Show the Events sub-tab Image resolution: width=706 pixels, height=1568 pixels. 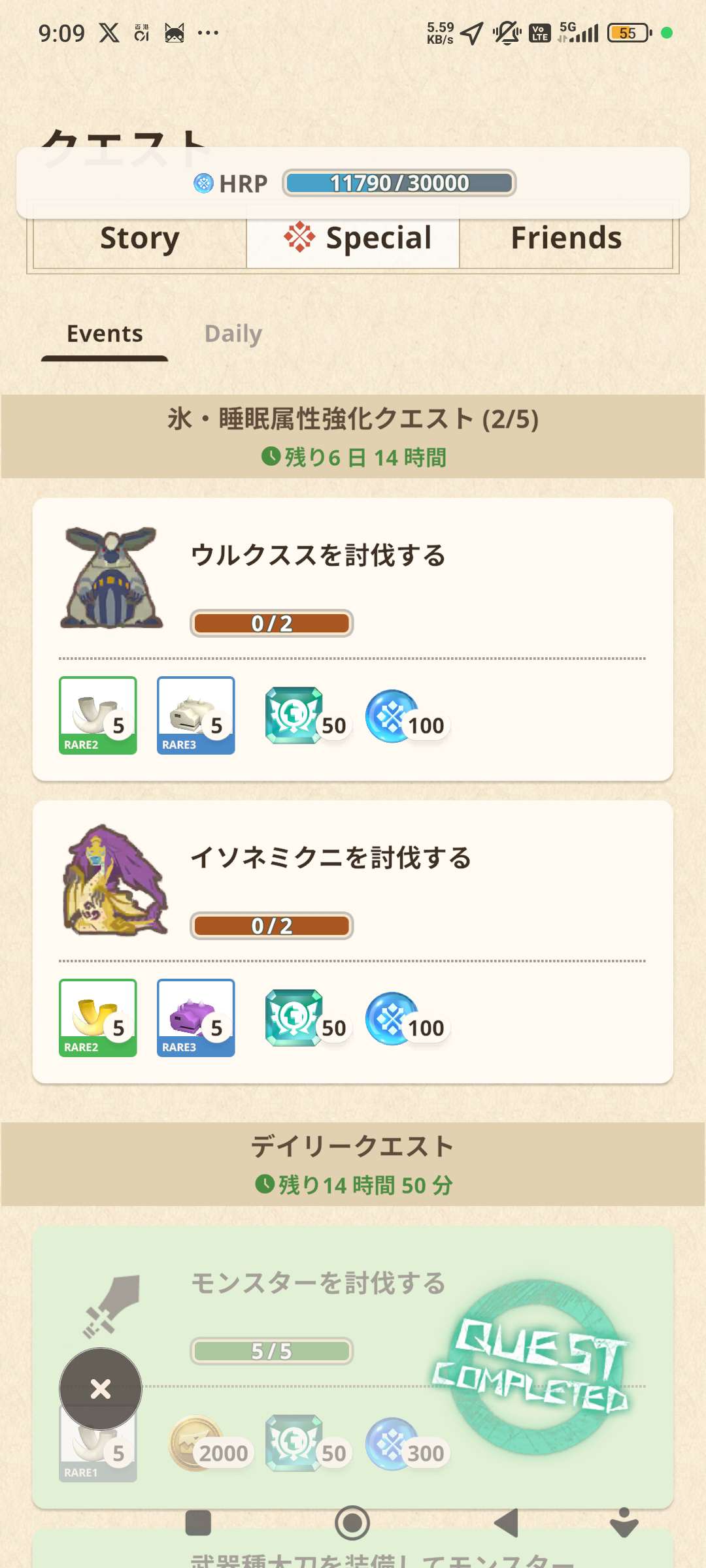[105, 334]
